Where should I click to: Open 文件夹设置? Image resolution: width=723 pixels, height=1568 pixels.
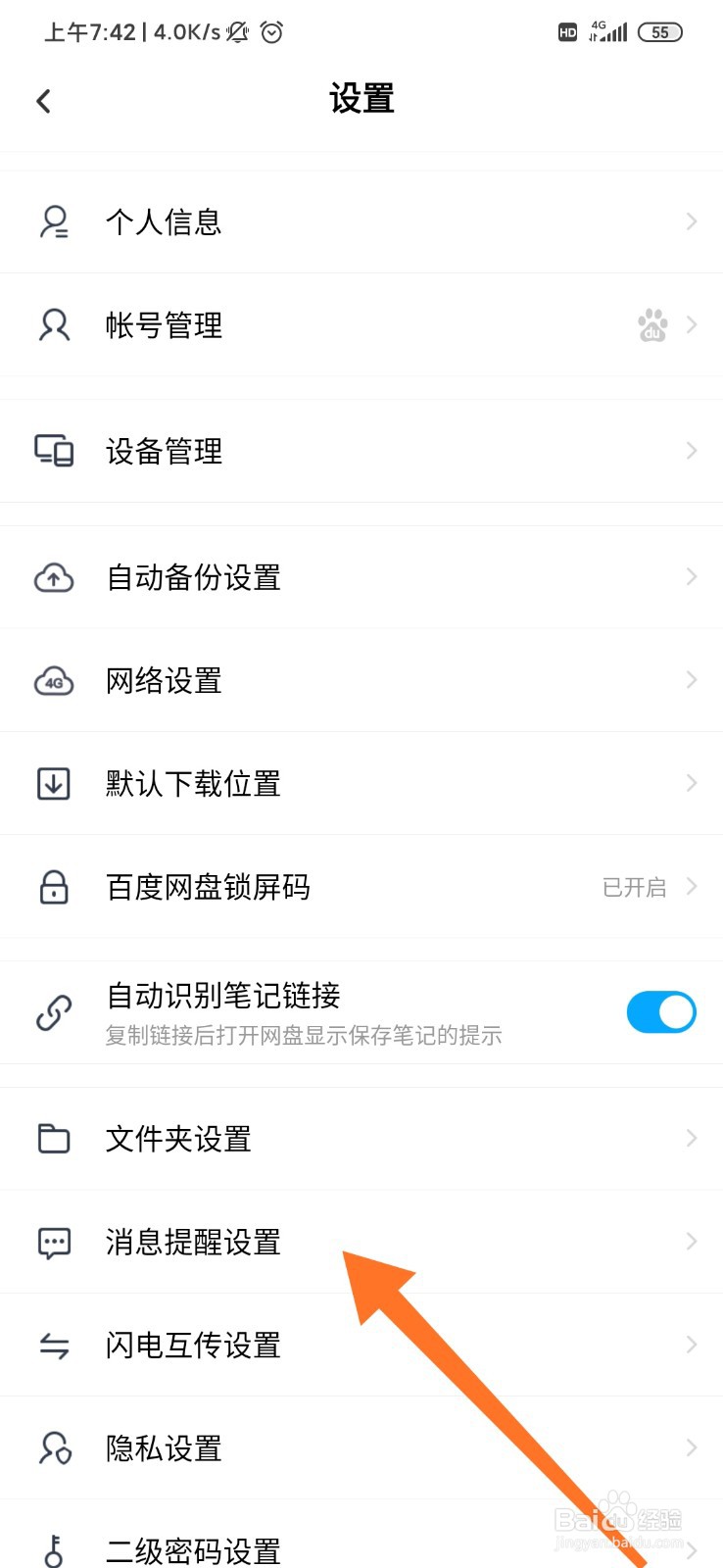tap(361, 1139)
